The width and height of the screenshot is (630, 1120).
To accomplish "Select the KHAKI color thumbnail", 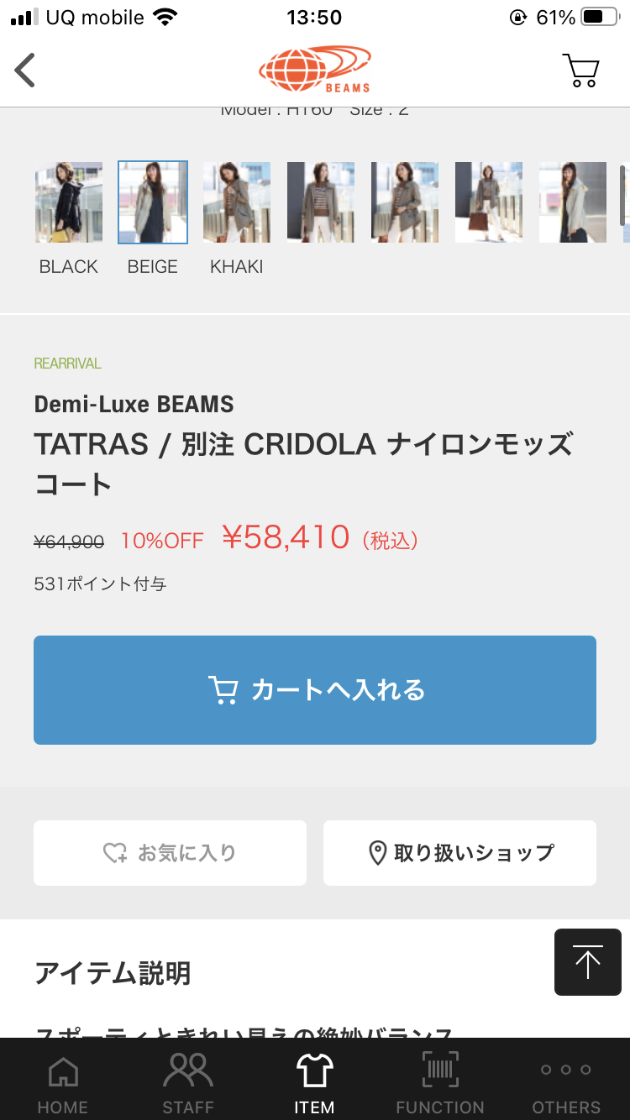I will click(236, 203).
